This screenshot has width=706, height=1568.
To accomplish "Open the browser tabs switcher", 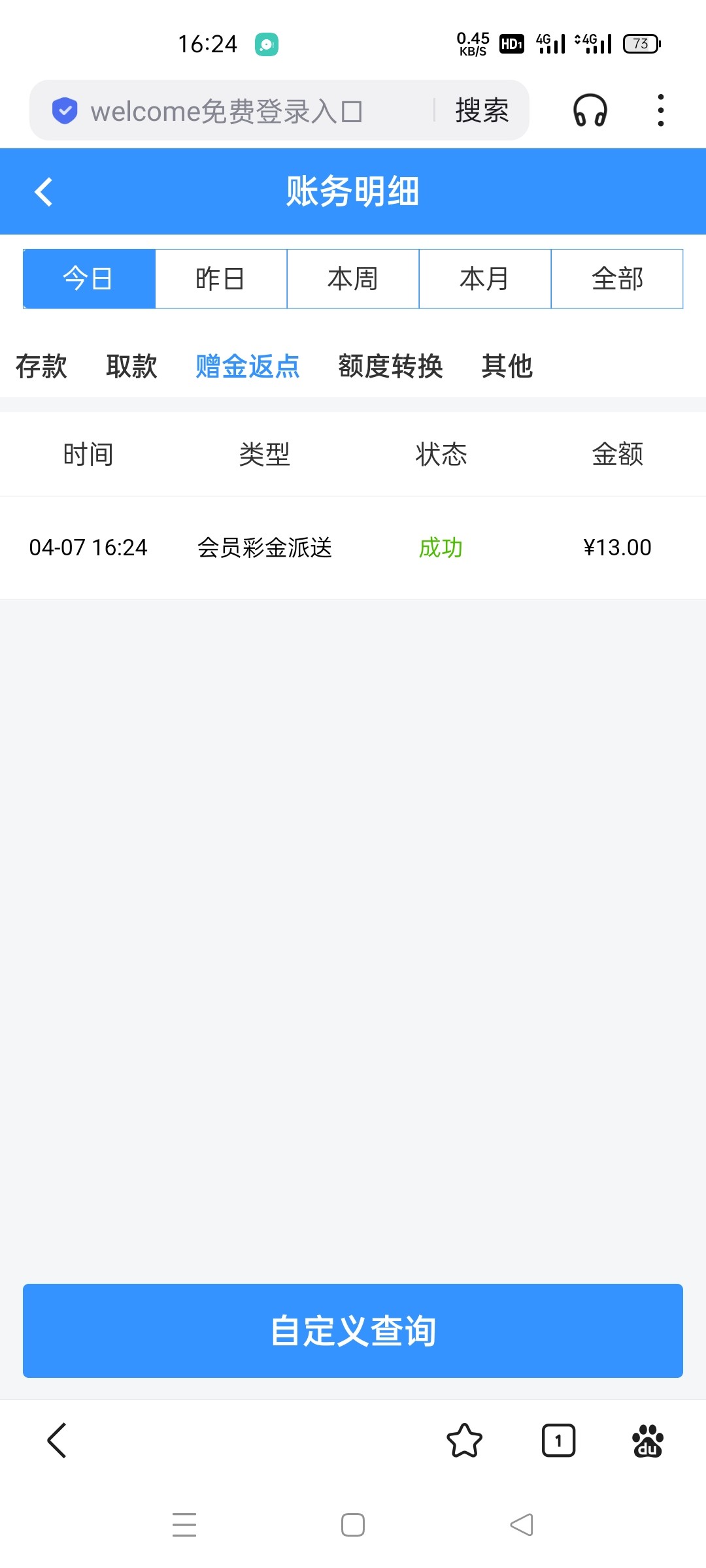I will click(x=558, y=1441).
